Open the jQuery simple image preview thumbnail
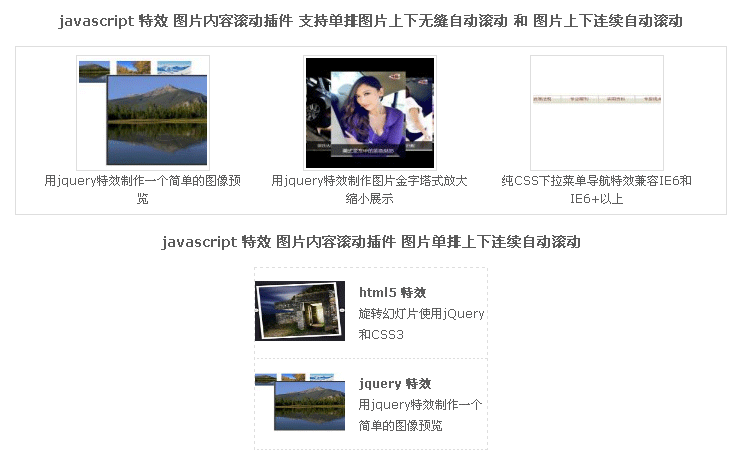 [x=143, y=112]
